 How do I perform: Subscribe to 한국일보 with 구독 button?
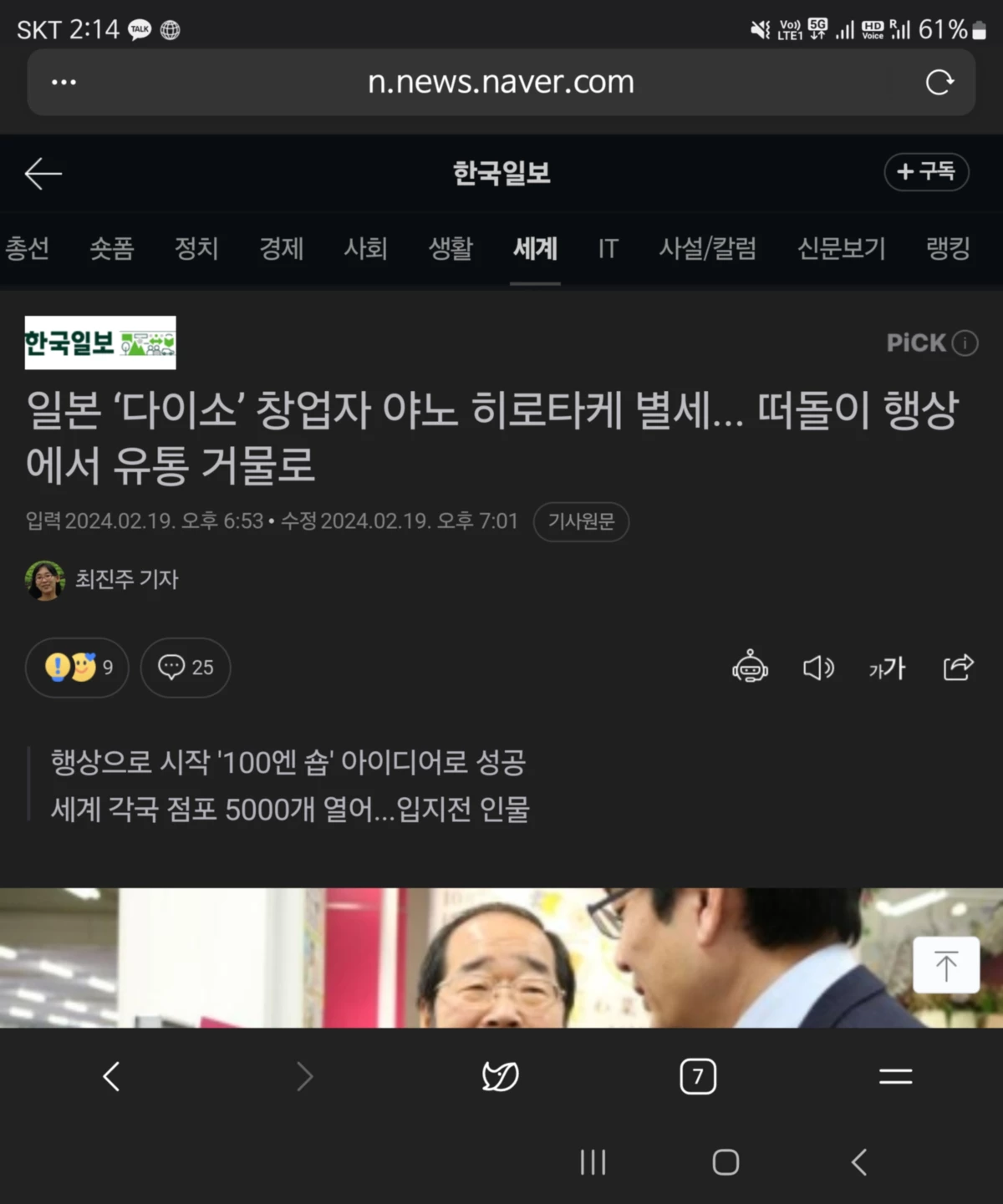pyautogui.click(x=926, y=172)
